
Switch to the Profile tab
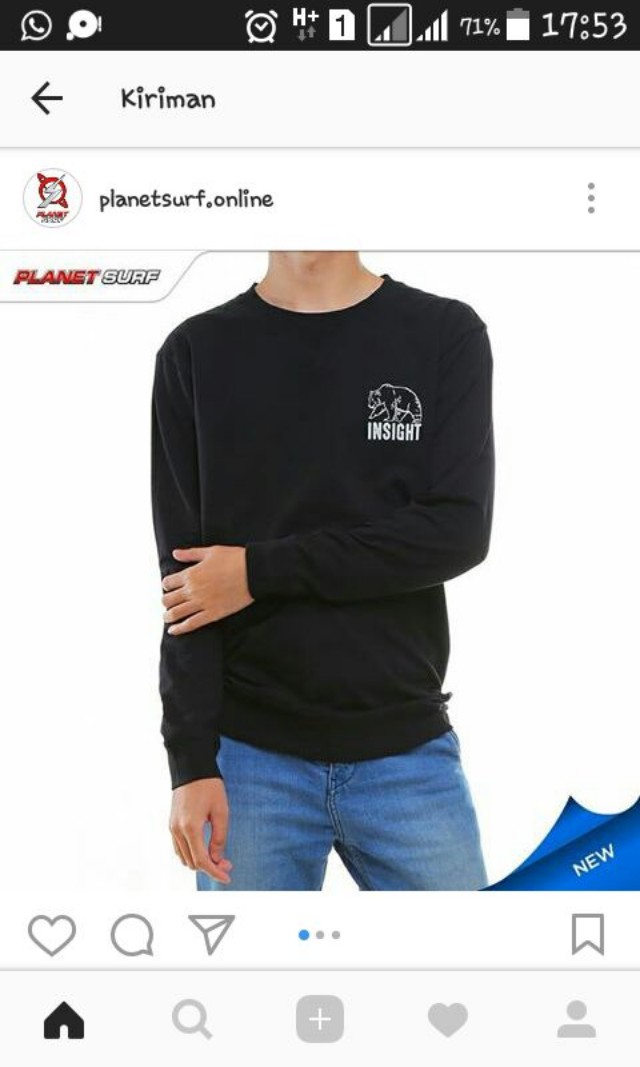[576, 1020]
